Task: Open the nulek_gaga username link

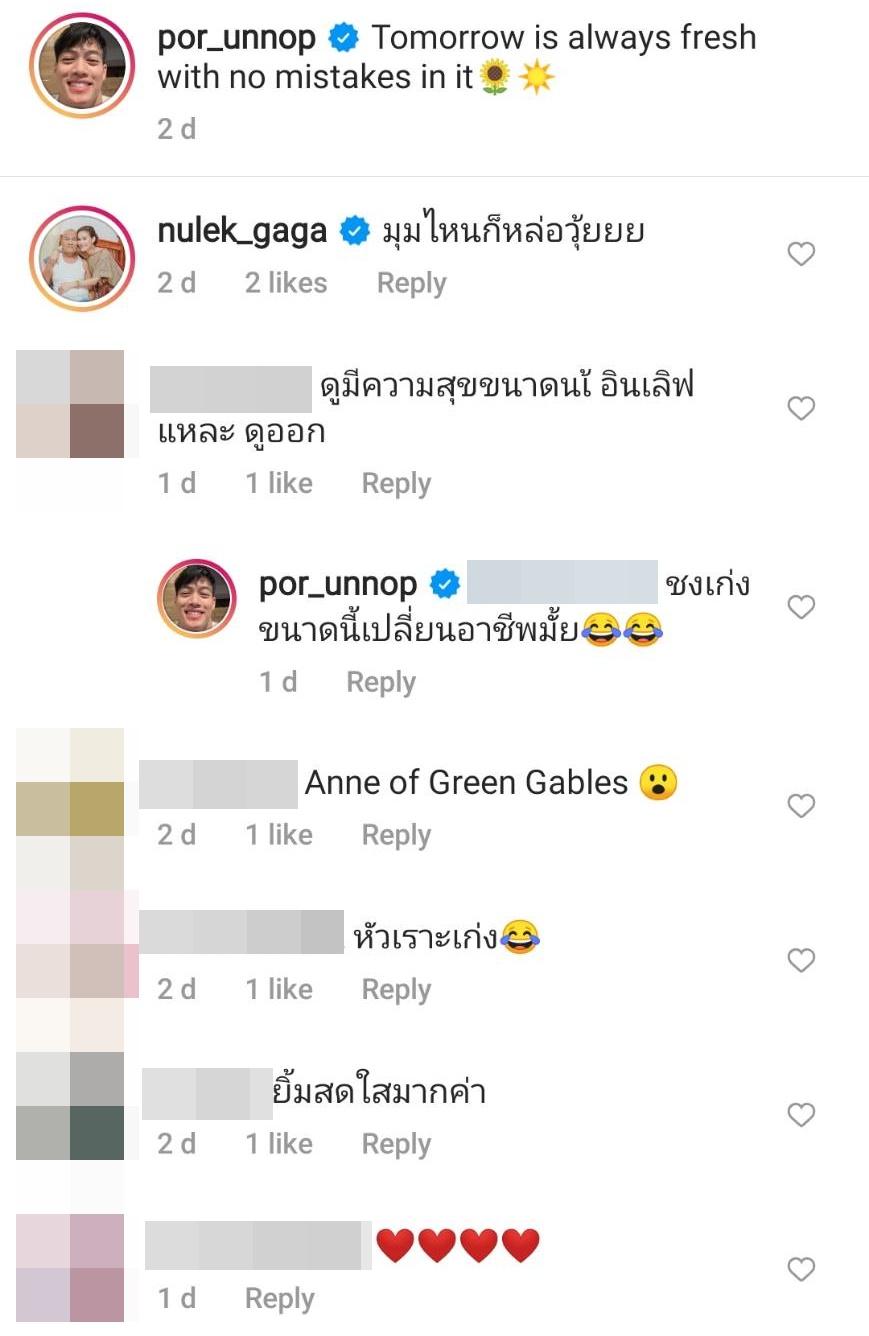Action: coord(242,231)
